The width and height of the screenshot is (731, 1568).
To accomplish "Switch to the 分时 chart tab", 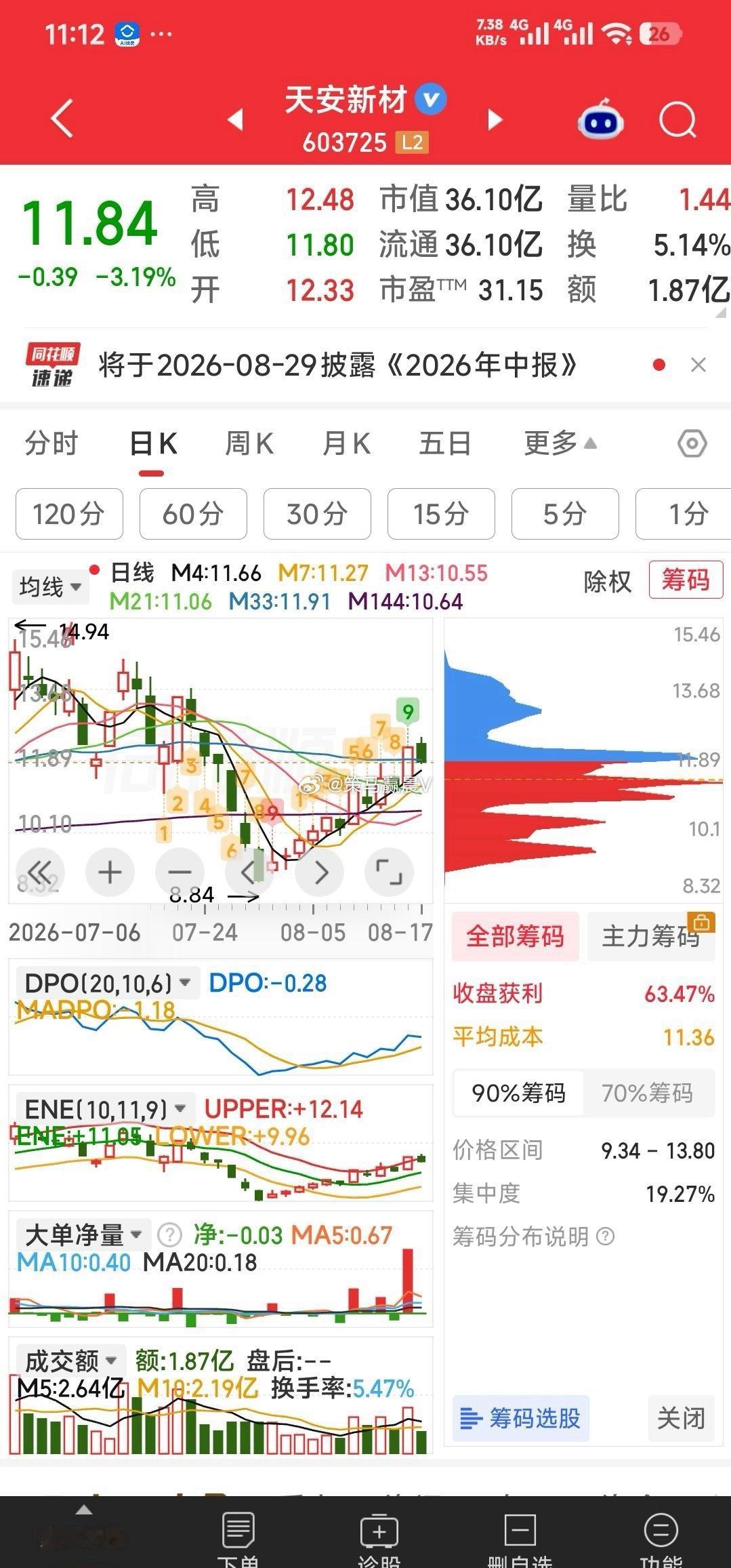I will click(x=51, y=444).
